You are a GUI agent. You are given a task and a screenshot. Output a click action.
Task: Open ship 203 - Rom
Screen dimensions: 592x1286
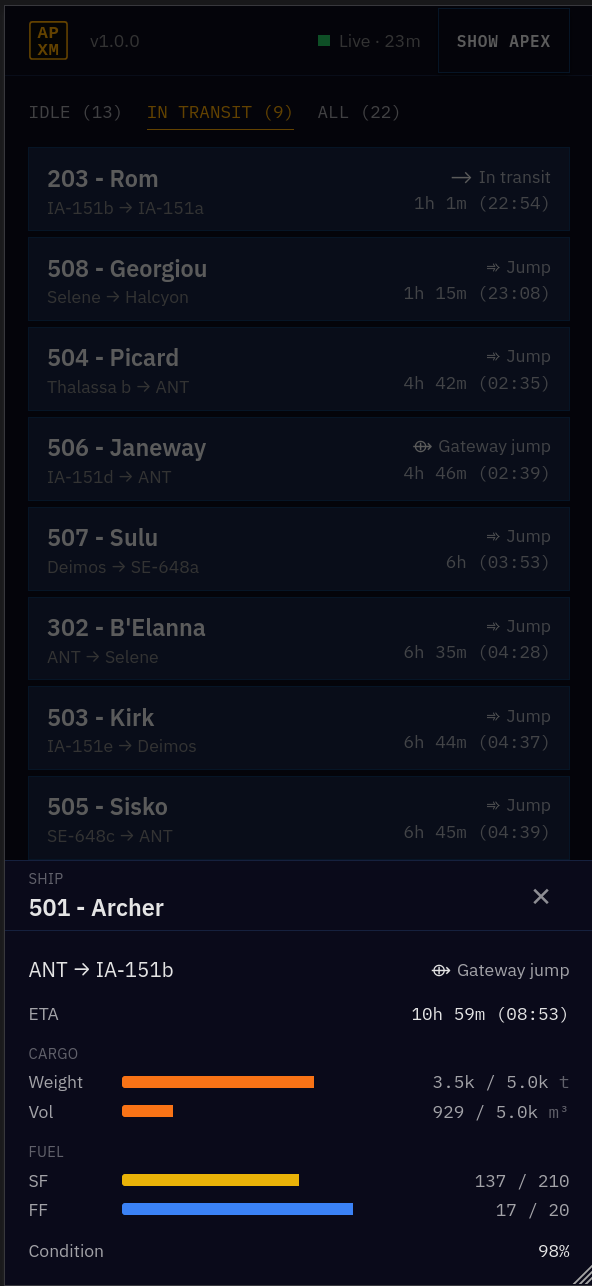299,191
